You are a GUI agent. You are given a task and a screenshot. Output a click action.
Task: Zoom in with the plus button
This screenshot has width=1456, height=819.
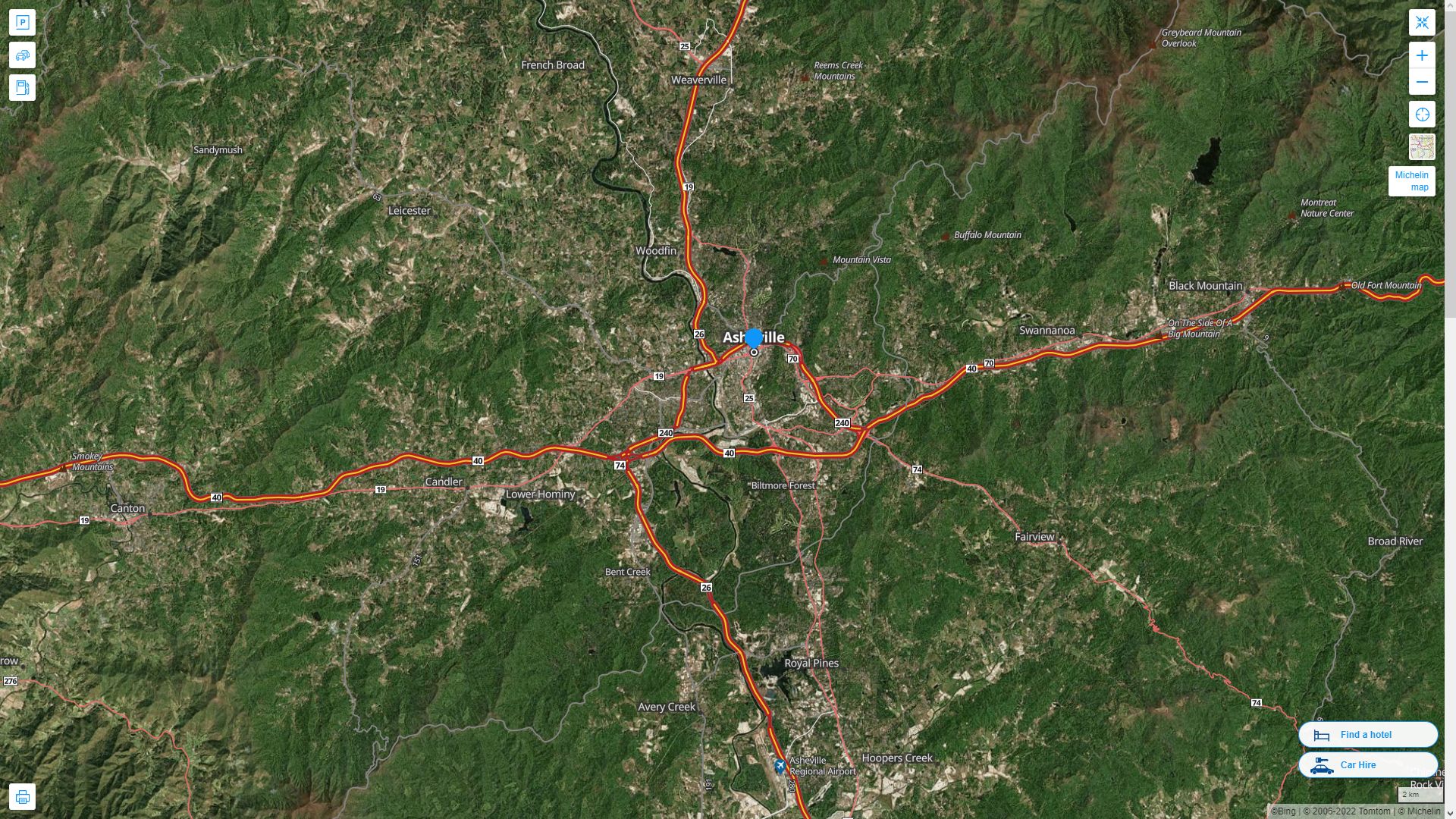click(x=1422, y=55)
